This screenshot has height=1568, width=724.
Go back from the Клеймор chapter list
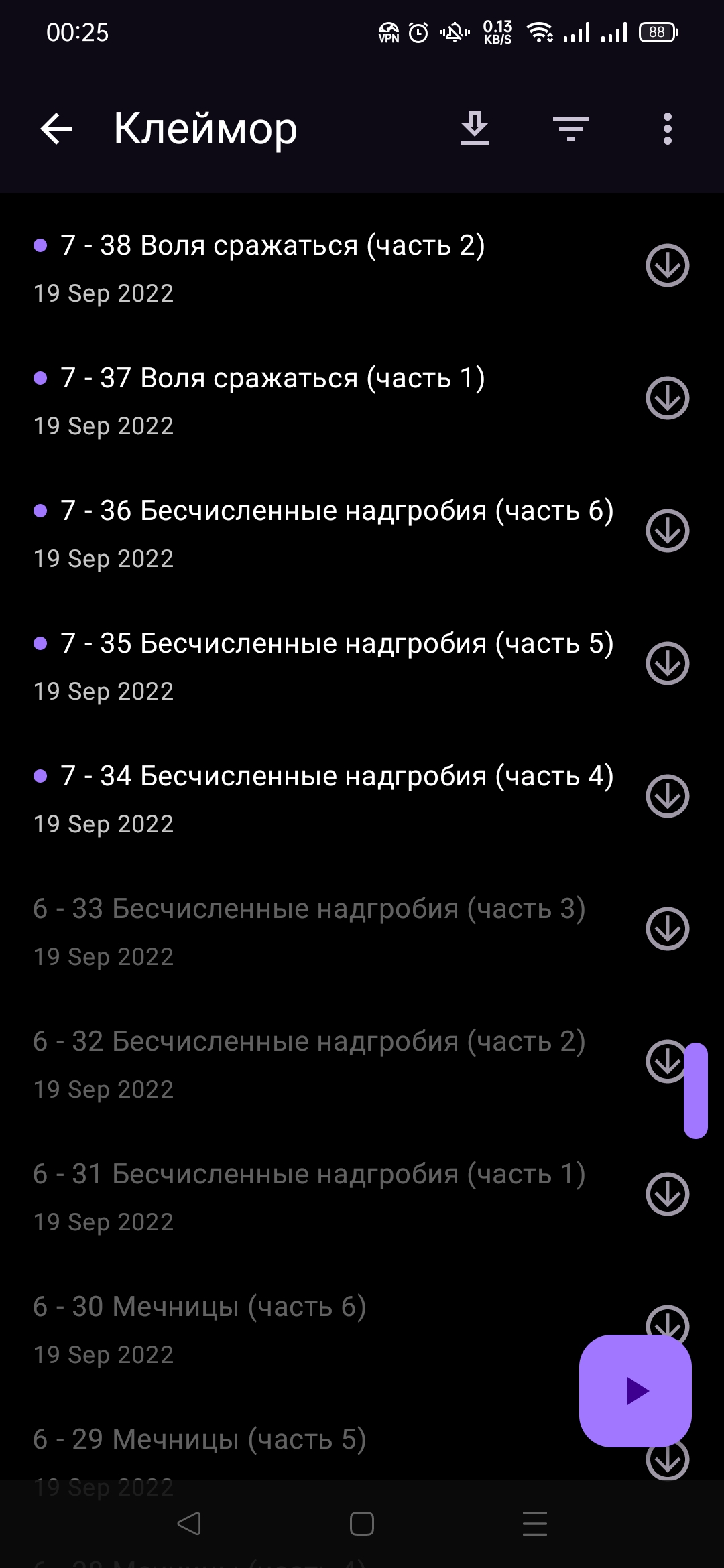pyautogui.click(x=56, y=129)
